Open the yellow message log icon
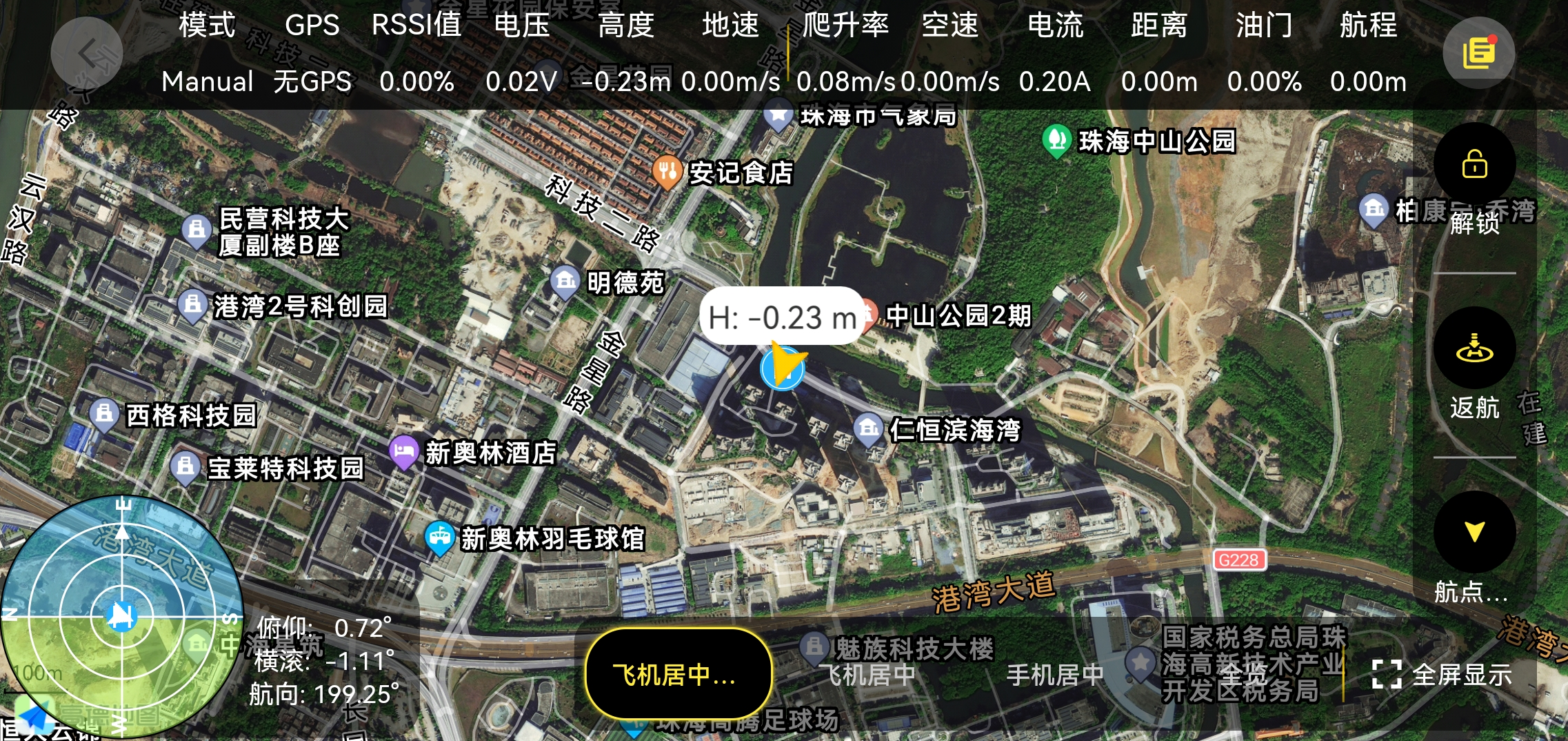This screenshot has height=741, width=1568. (x=1478, y=52)
